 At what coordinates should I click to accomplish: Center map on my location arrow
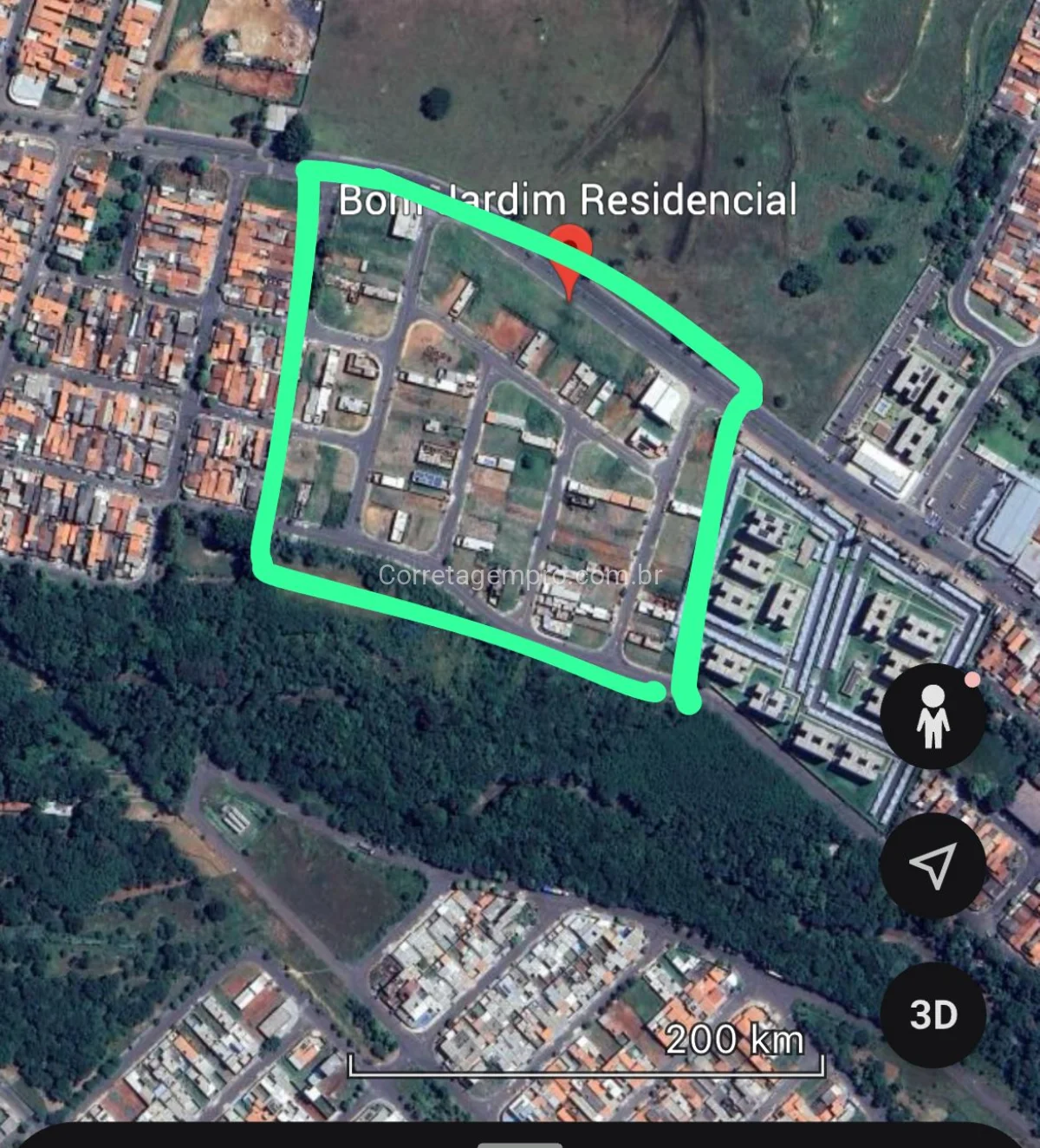tap(933, 864)
